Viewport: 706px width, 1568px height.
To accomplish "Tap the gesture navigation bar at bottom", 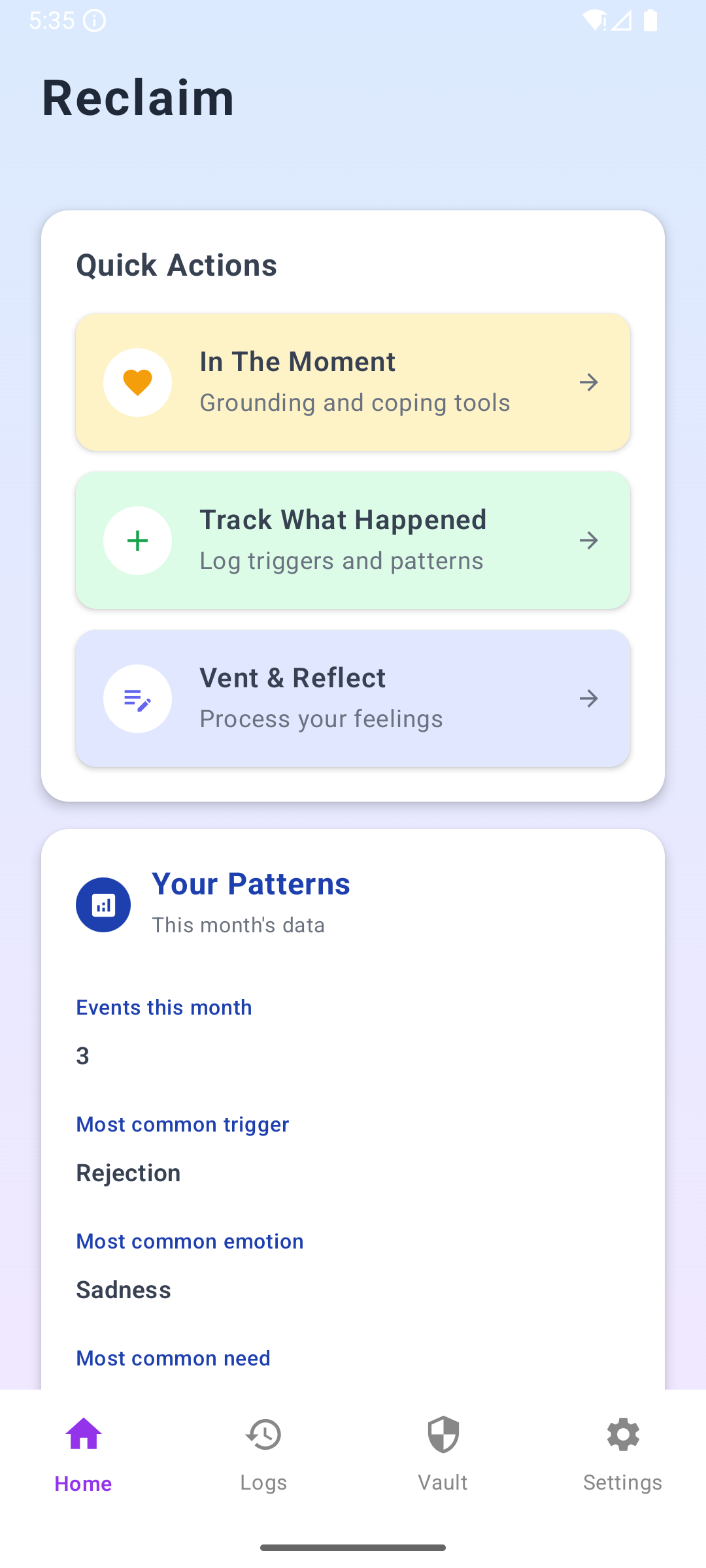I will click(353, 1547).
